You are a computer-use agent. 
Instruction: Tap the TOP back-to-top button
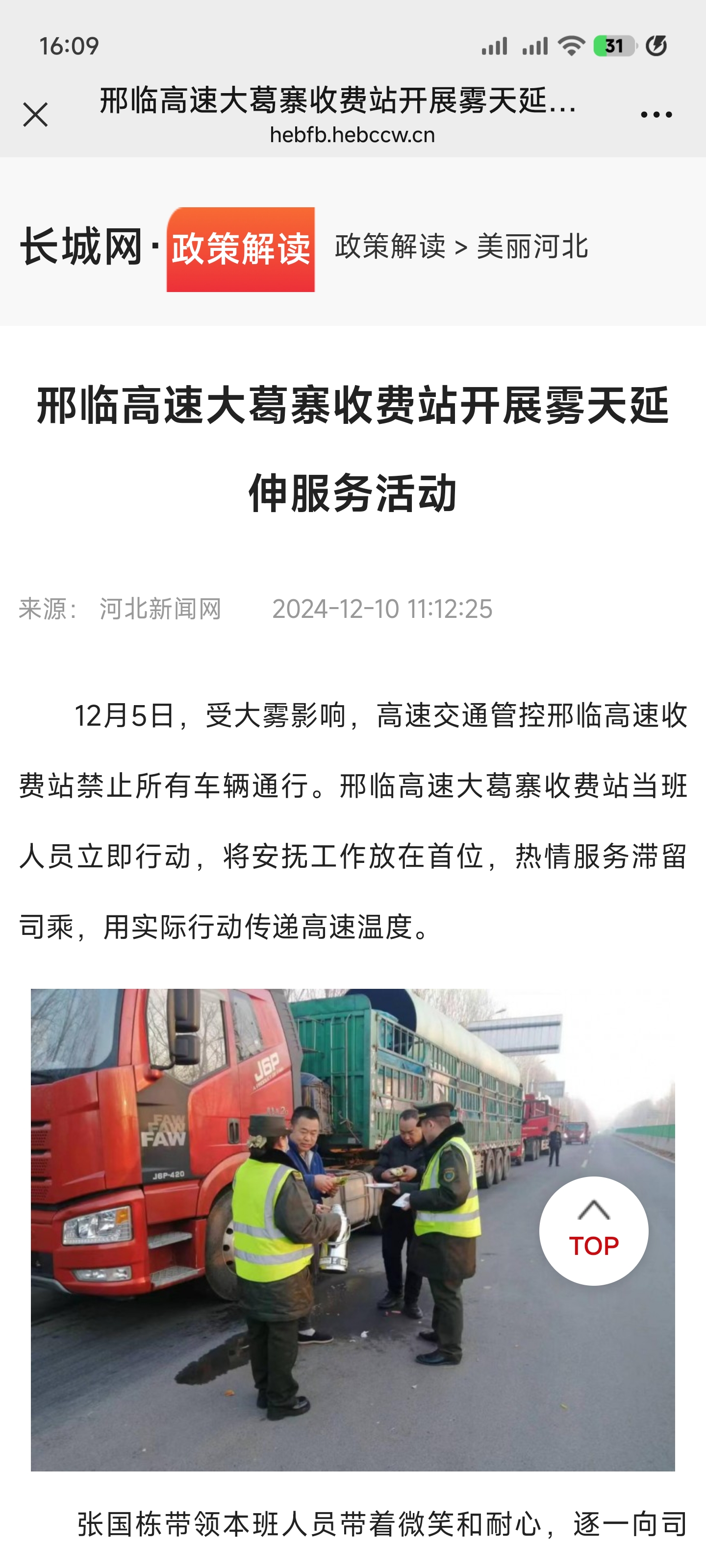593,1231
